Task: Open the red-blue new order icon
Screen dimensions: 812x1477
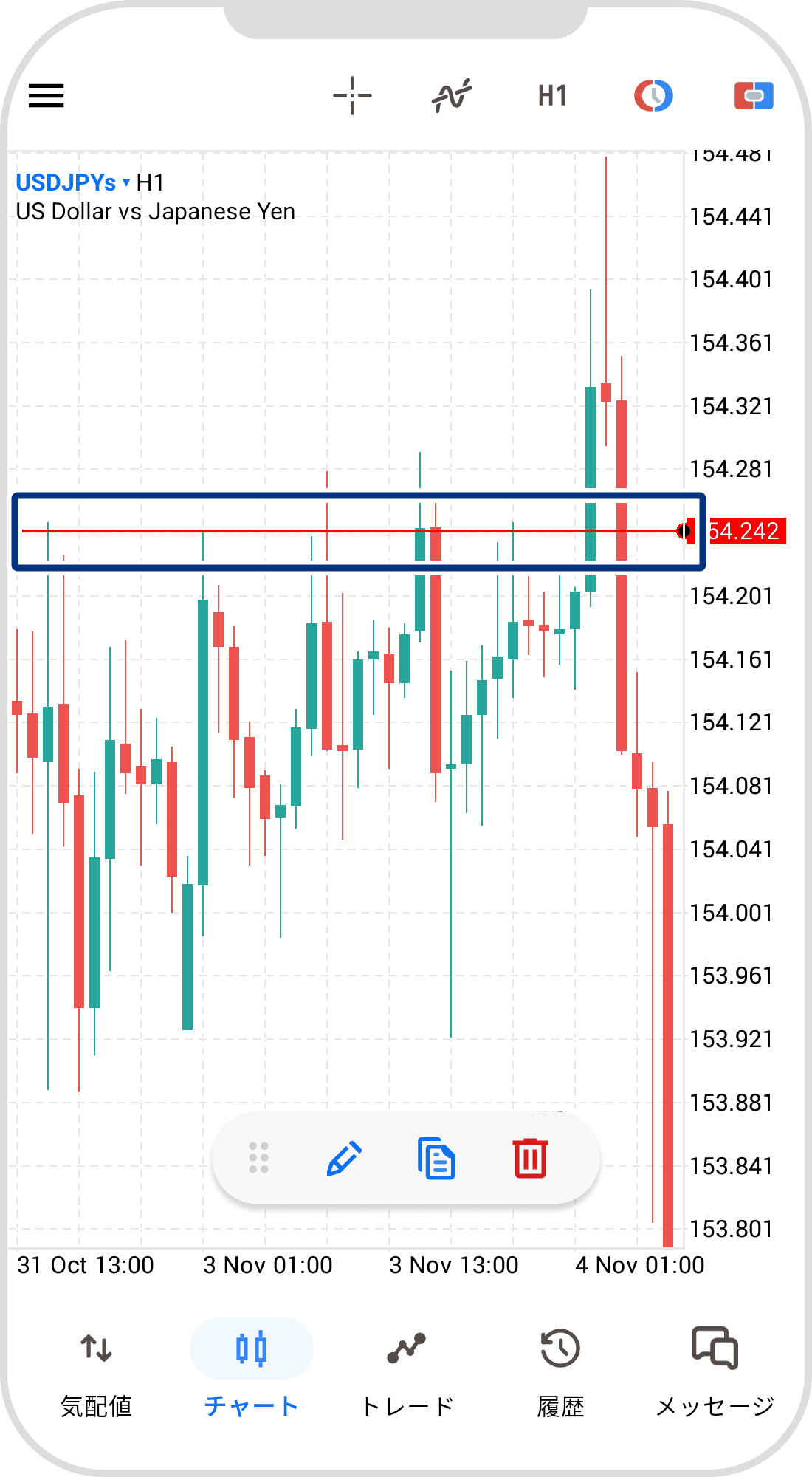Action: point(754,96)
